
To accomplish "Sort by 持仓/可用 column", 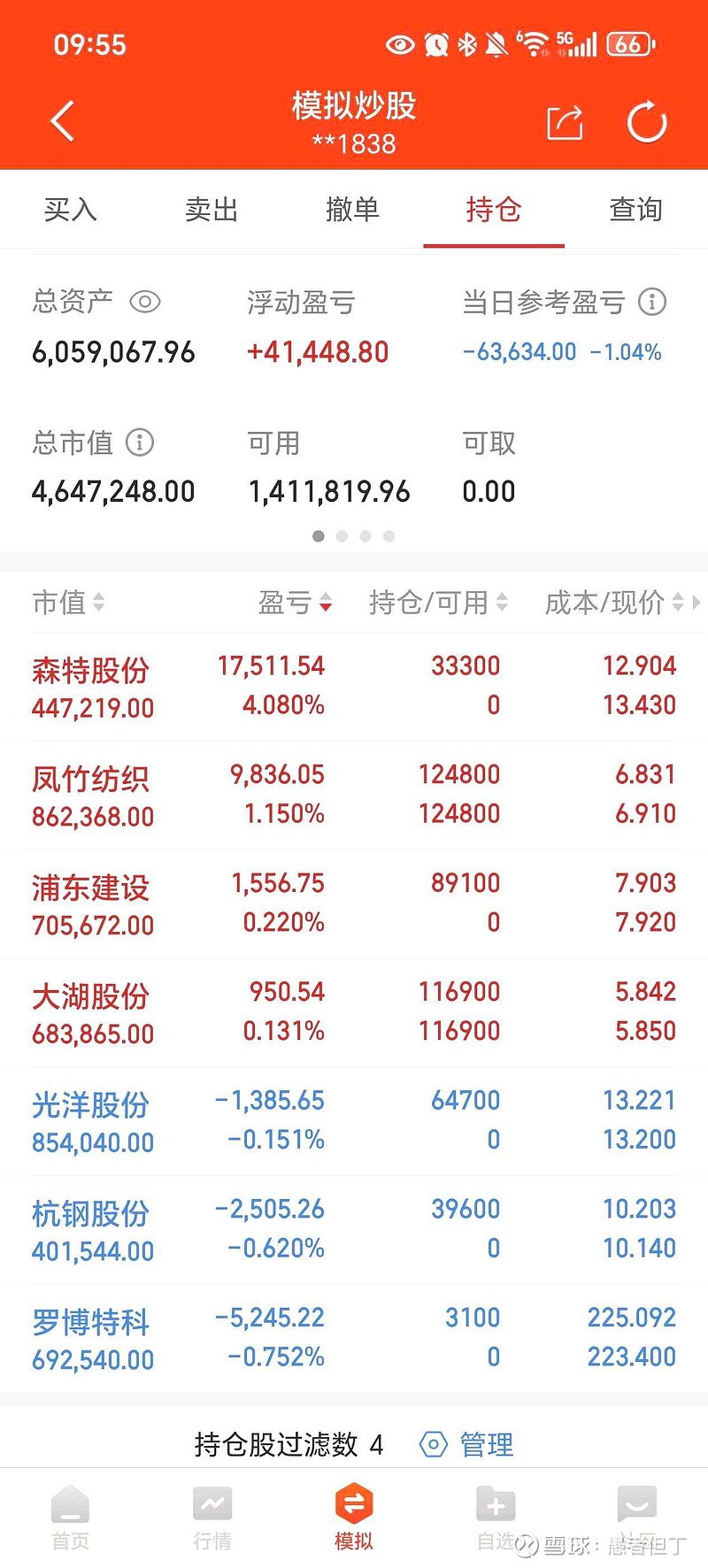I will tap(438, 603).
